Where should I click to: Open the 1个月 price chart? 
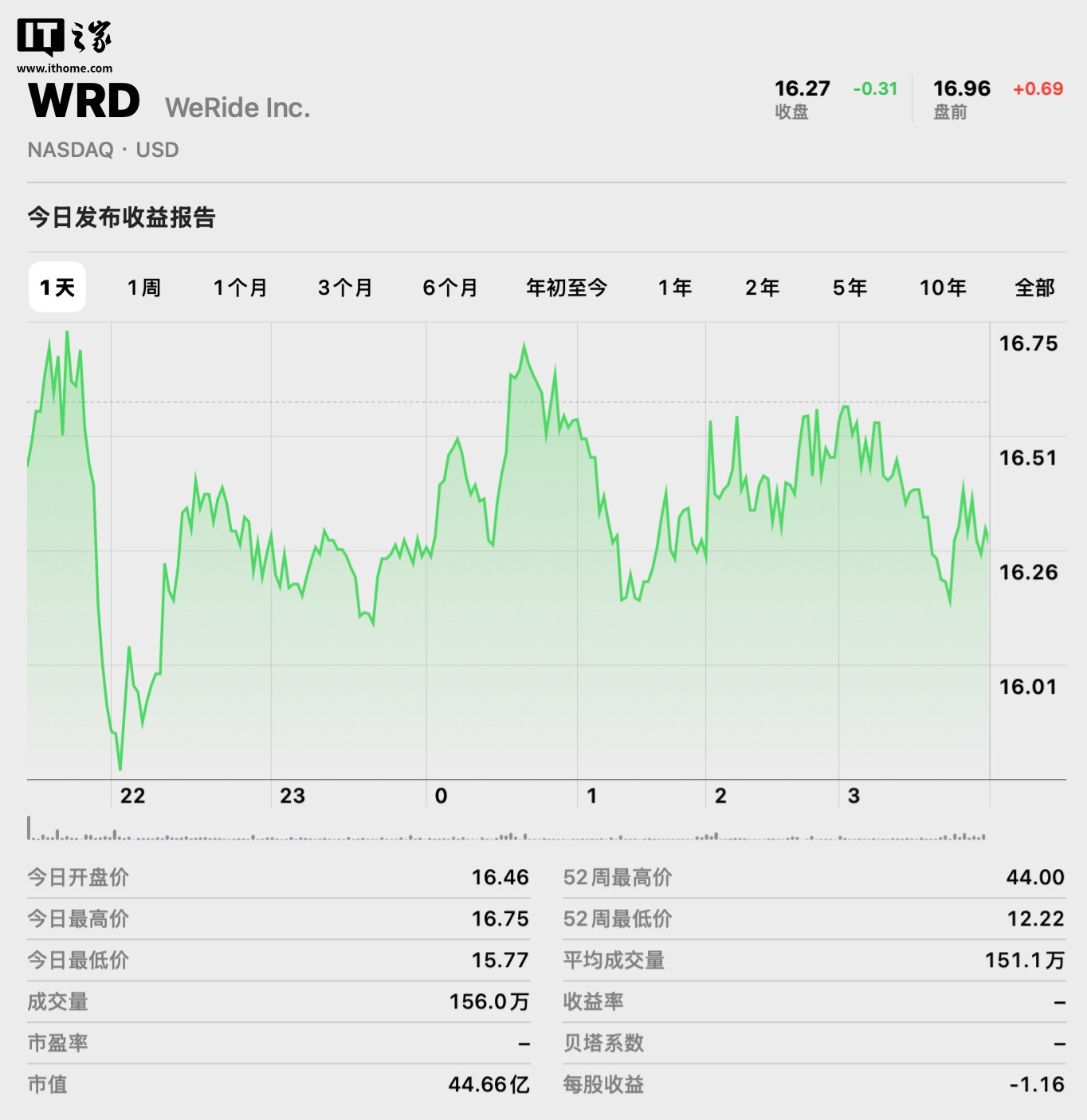pos(239,288)
